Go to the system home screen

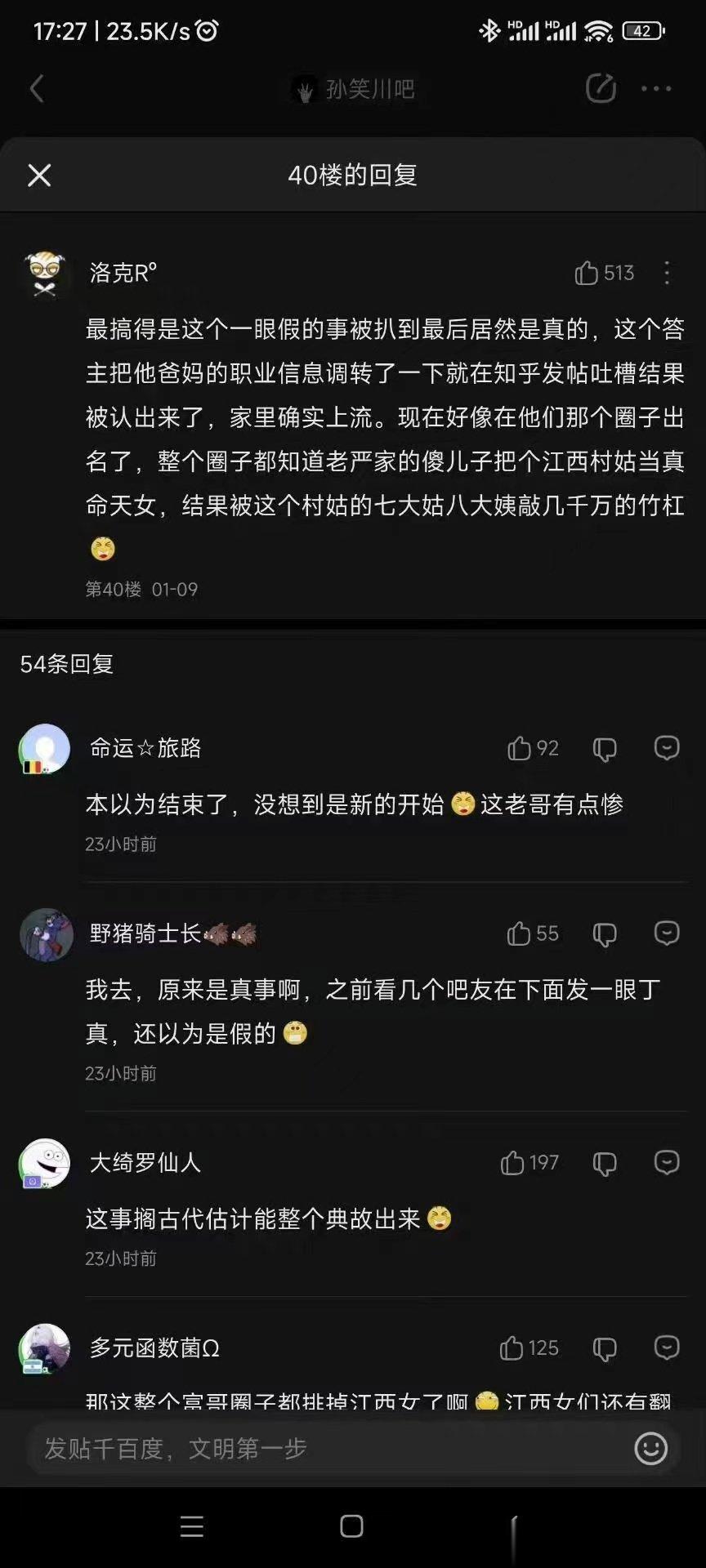pyautogui.click(x=351, y=1526)
